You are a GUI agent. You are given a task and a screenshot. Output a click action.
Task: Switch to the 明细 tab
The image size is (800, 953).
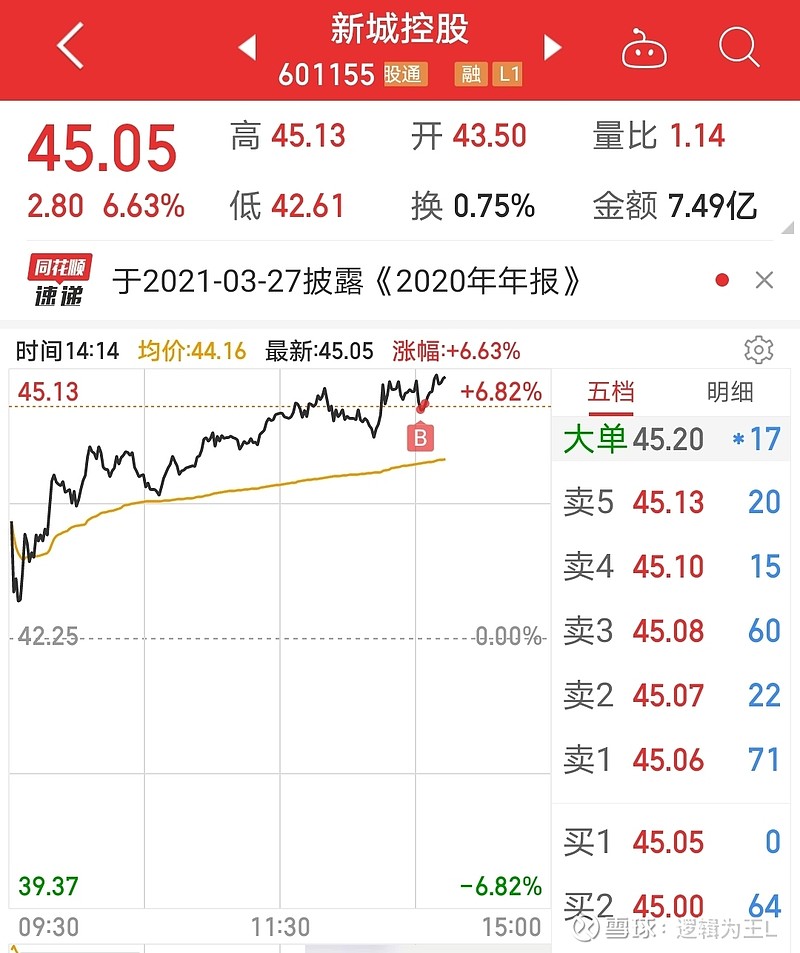tap(732, 392)
